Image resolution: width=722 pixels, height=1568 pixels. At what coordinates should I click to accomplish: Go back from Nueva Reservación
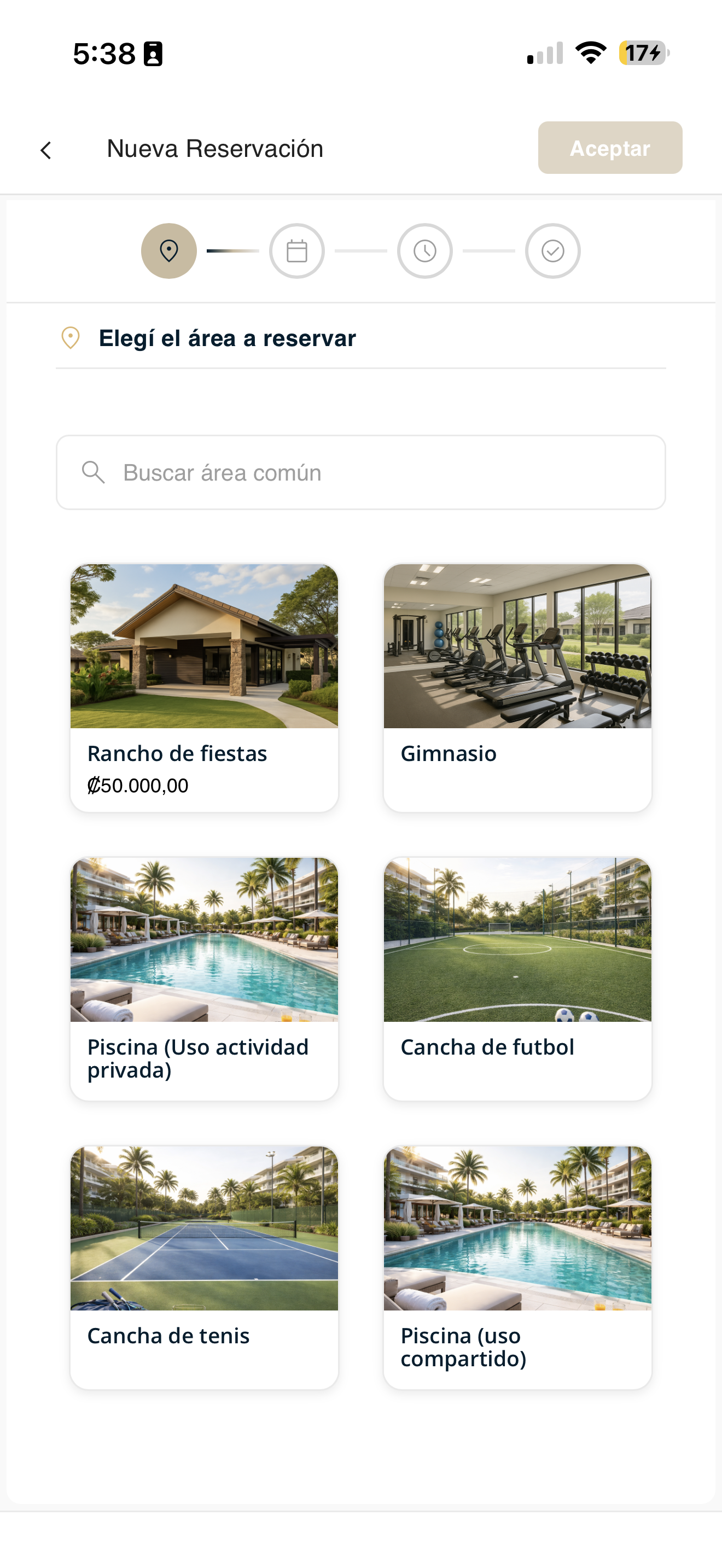pyautogui.click(x=45, y=150)
